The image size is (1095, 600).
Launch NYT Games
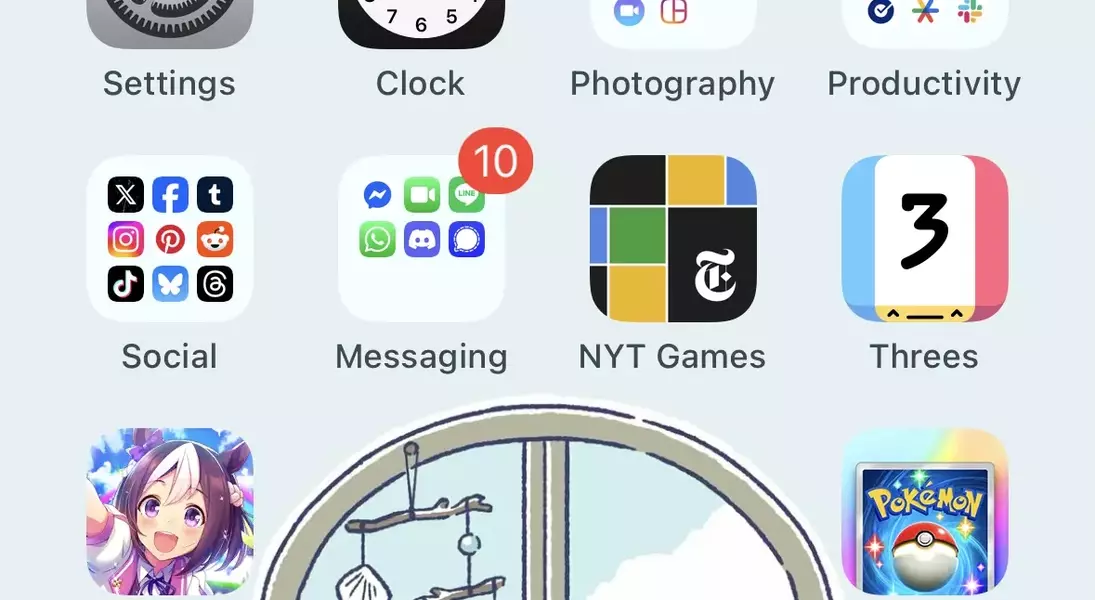(x=672, y=239)
